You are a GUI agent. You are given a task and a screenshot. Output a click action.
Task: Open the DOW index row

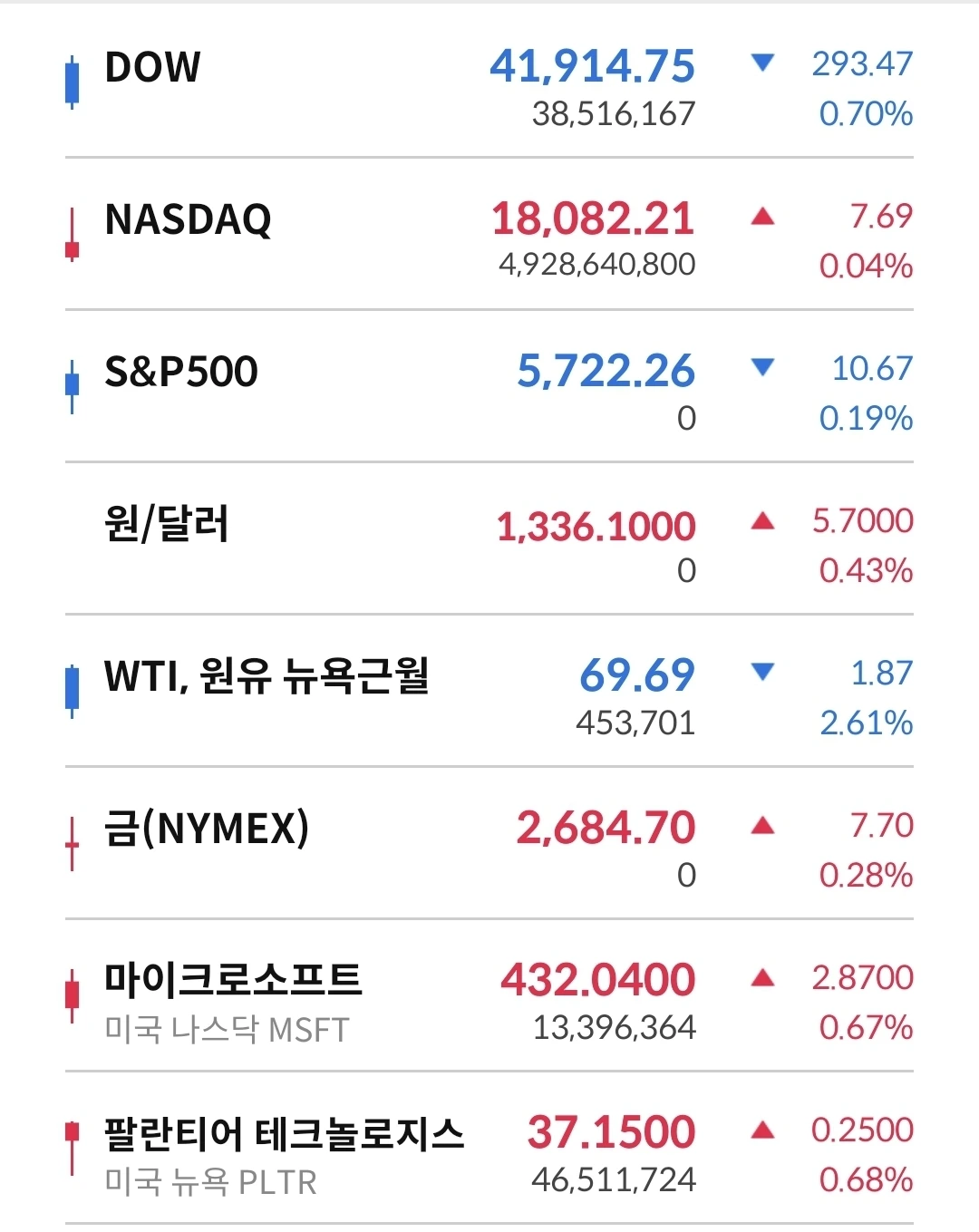coord(489,83)
